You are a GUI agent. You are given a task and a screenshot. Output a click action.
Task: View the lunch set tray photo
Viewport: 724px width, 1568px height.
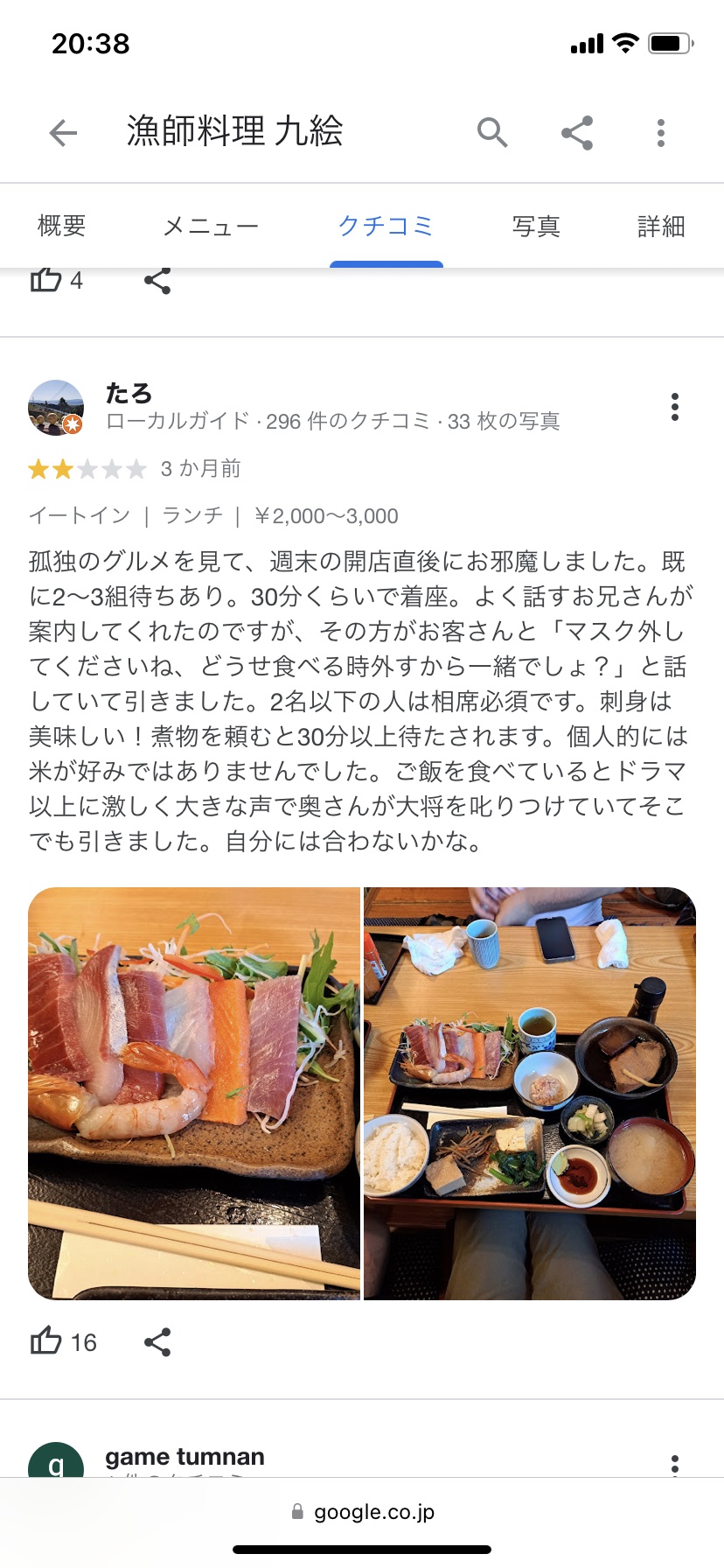[x=530, y=1094]
